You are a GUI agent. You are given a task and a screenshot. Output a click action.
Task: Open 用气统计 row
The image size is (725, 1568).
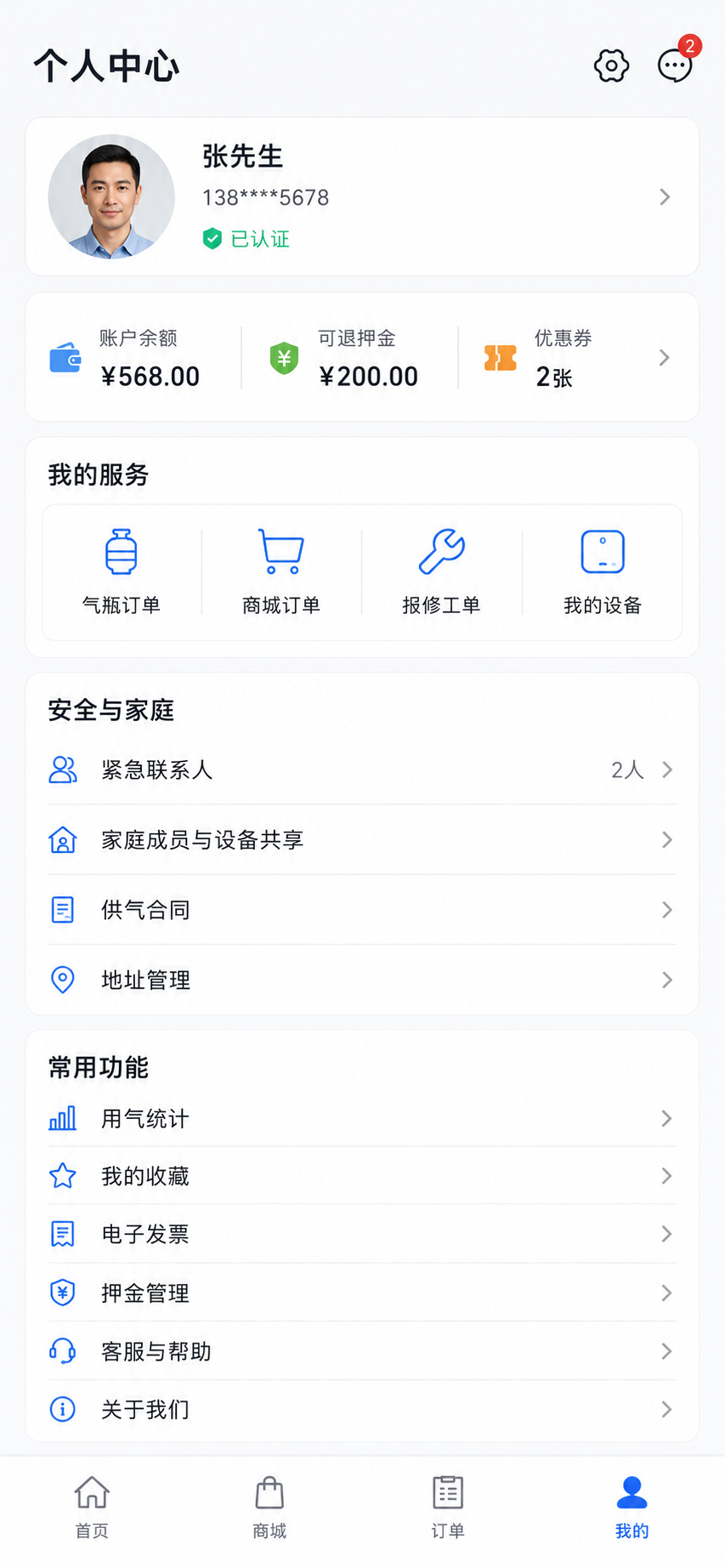click(x=362, y=1118)
